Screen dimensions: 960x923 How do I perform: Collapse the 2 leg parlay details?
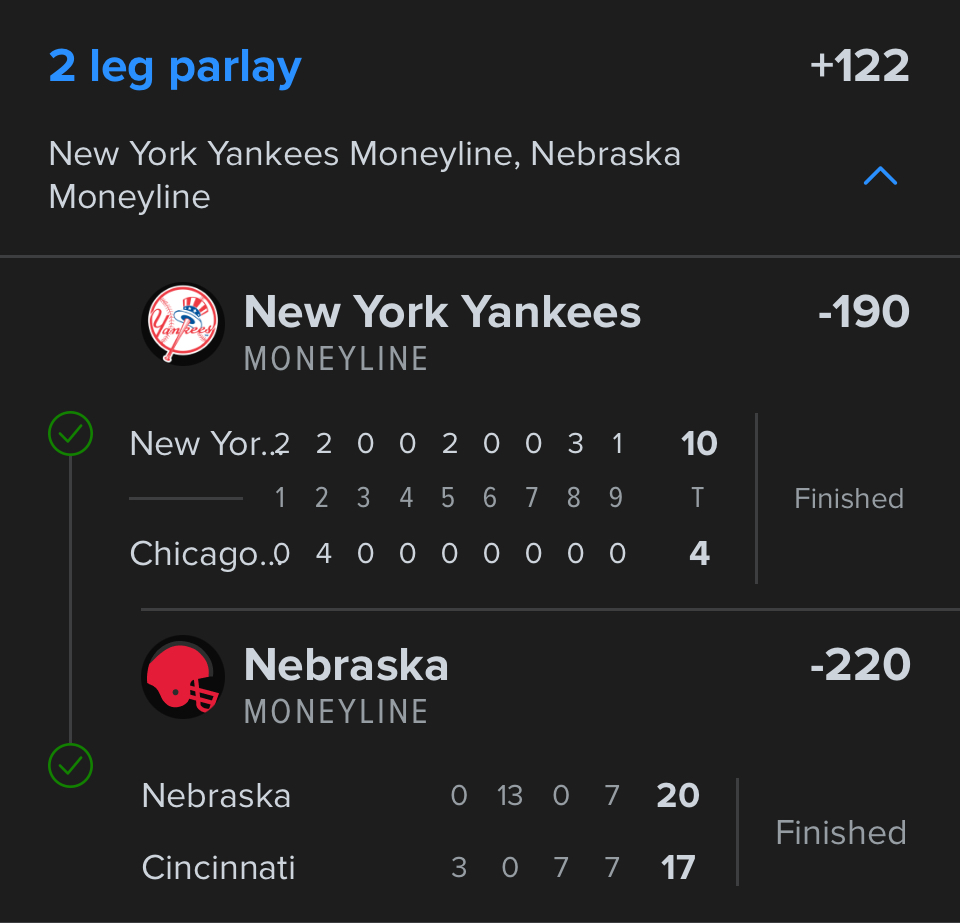(879, 177)
